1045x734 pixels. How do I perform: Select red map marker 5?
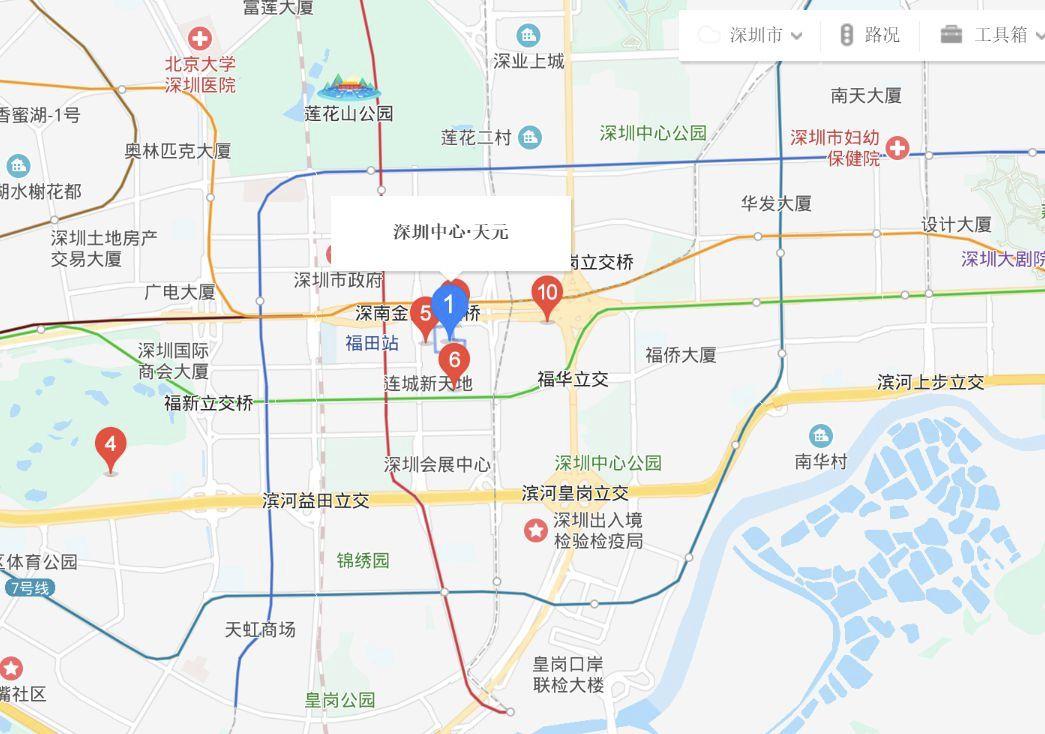tap(424, 314)
